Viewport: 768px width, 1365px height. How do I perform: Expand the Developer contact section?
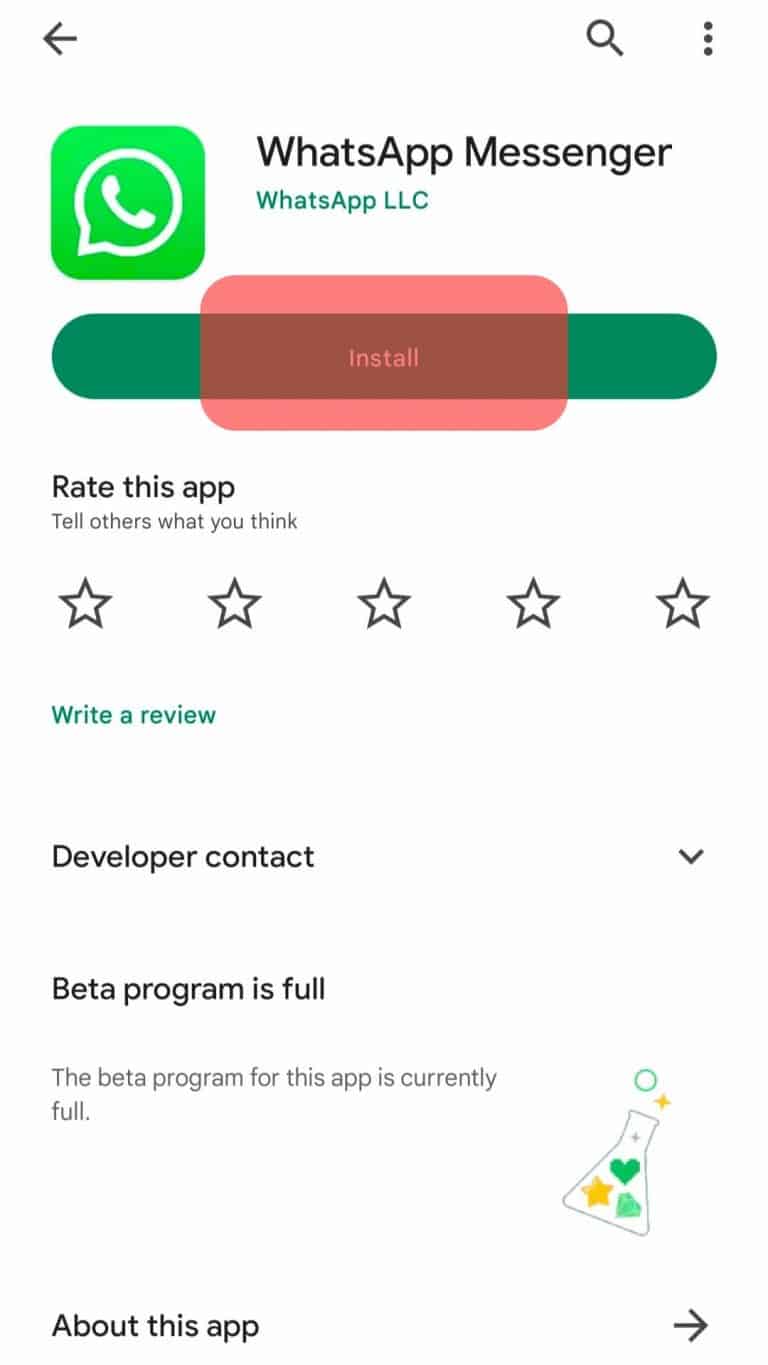pos(183,857)
